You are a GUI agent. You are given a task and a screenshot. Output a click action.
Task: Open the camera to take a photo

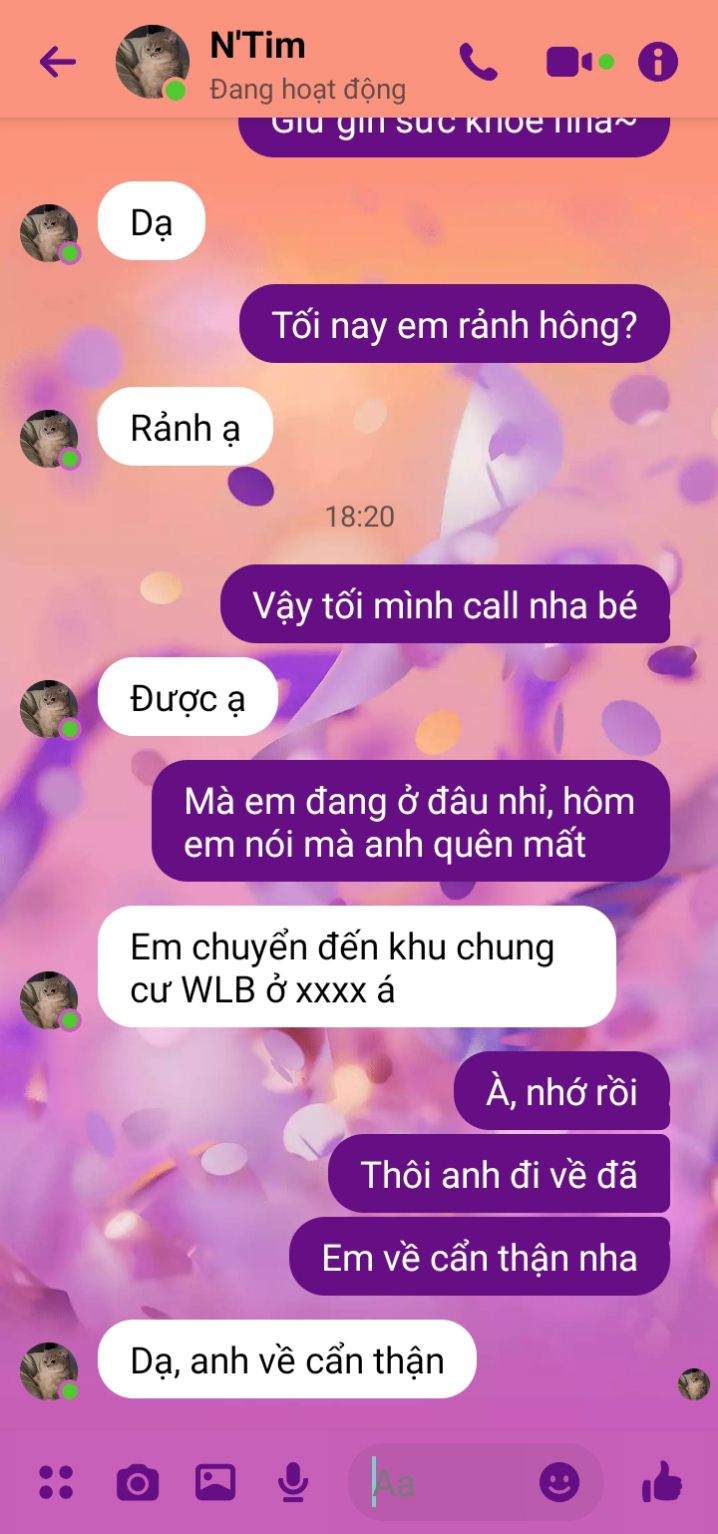click(137, 1482)
